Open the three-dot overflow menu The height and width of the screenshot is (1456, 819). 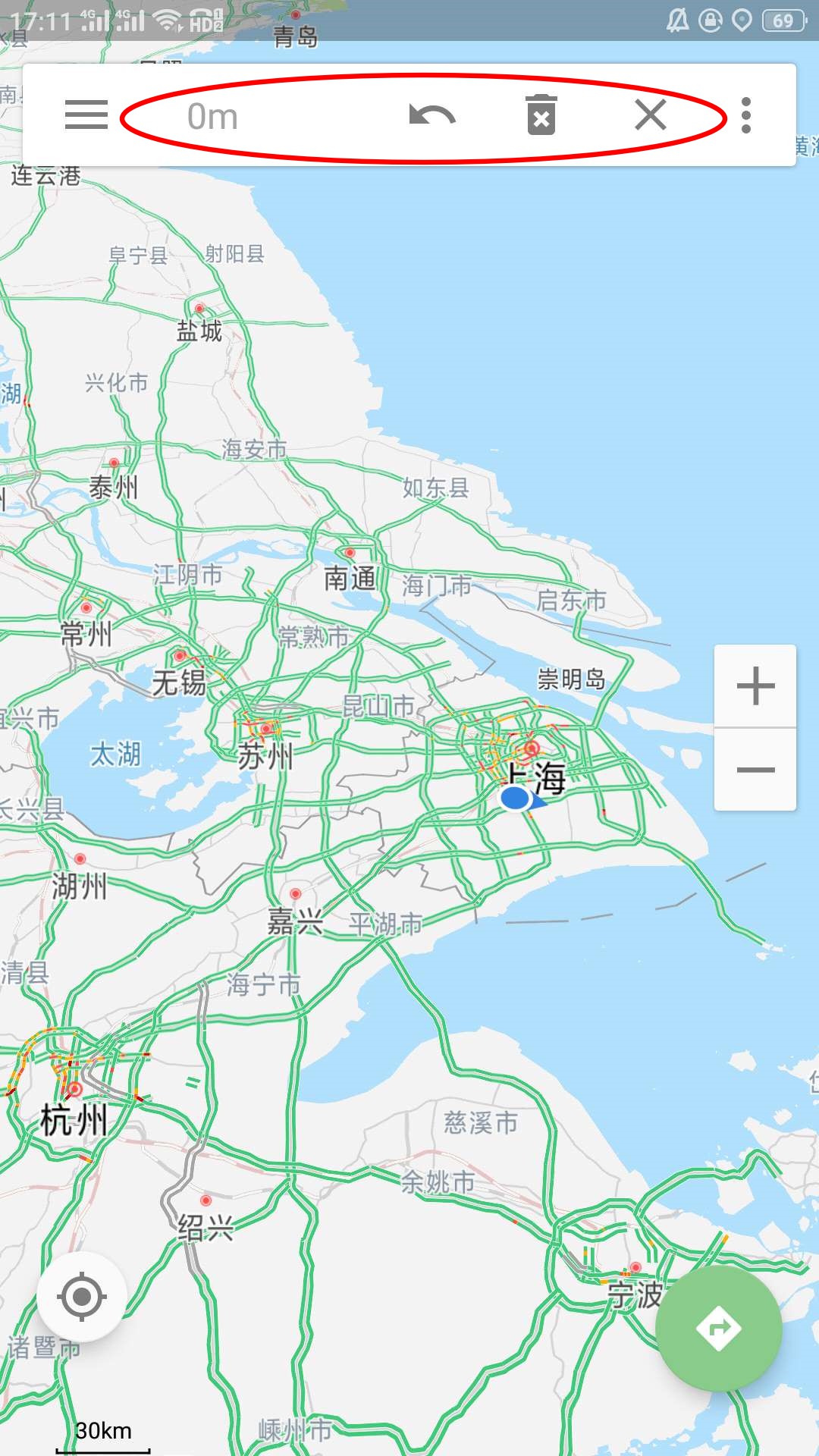746,115
